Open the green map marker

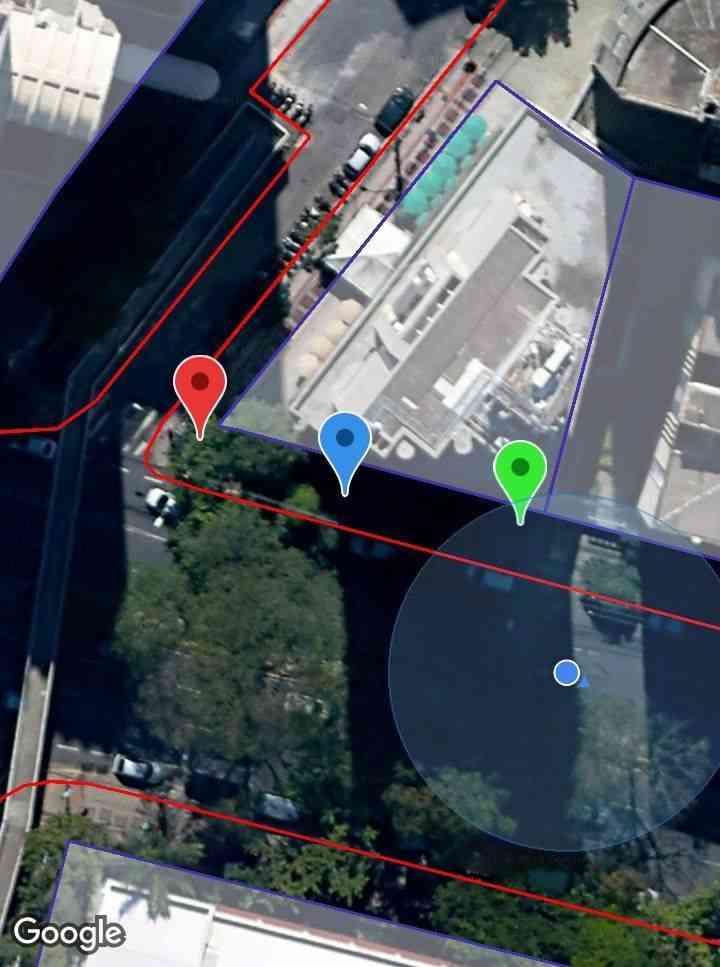coord(520,470)
